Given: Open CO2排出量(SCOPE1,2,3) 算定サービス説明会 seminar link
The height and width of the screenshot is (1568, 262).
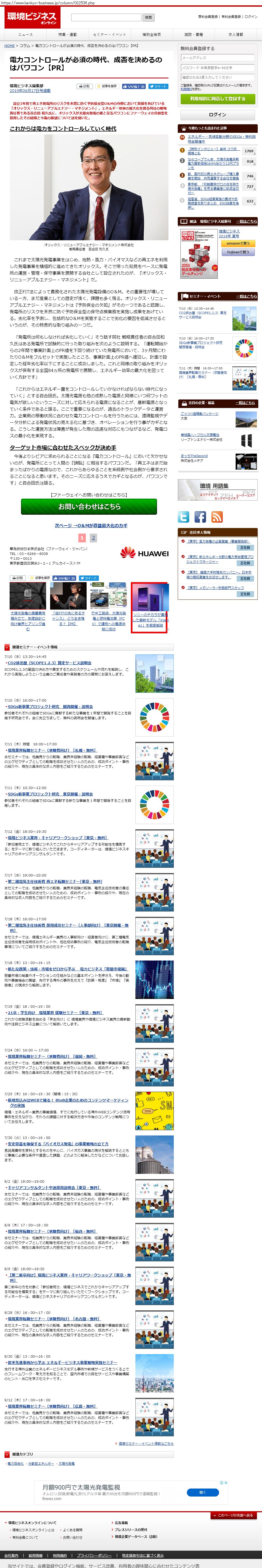Looking at the screenshot, I should click(x=49, y=663).
